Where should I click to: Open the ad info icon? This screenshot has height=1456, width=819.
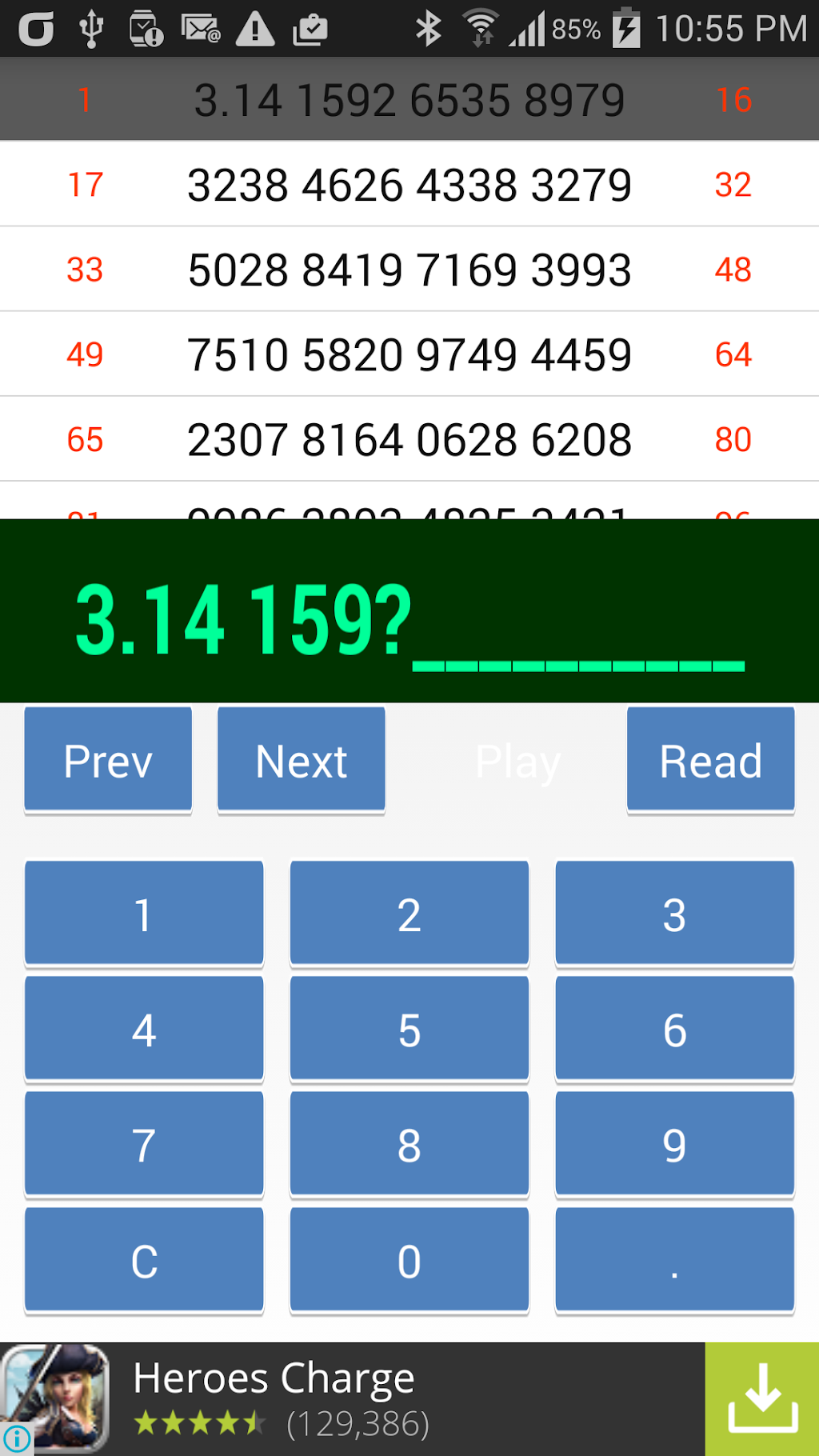(x=17, y=1439)
